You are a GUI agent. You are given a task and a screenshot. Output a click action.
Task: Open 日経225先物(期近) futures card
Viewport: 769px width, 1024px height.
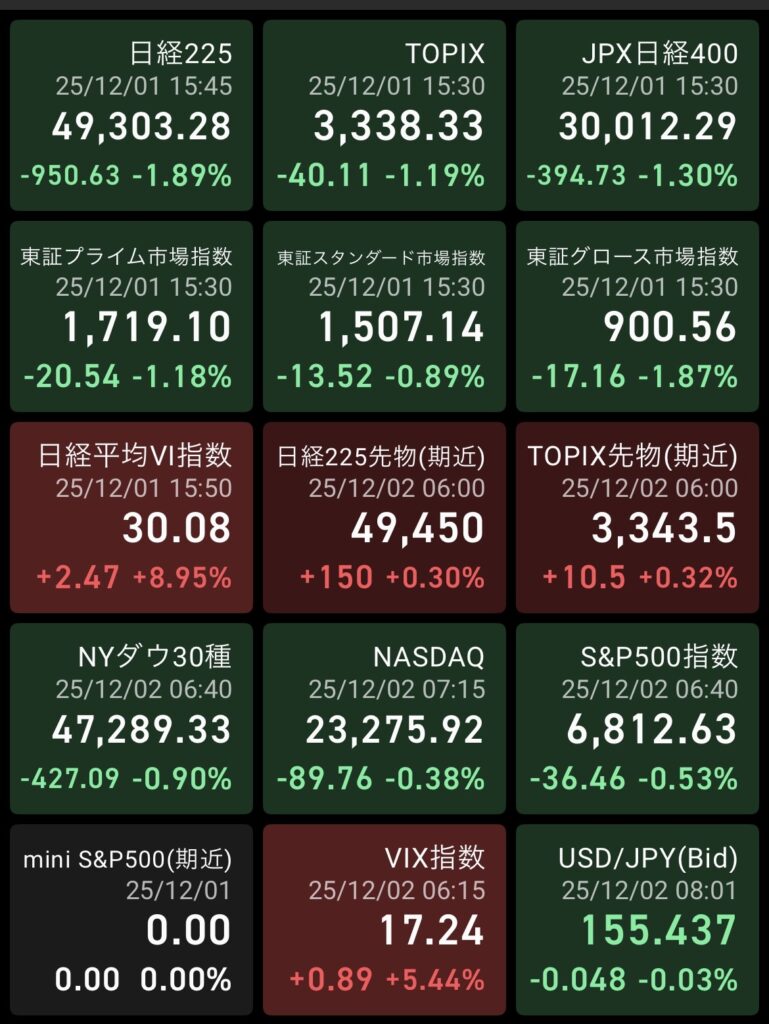(385, 517)
